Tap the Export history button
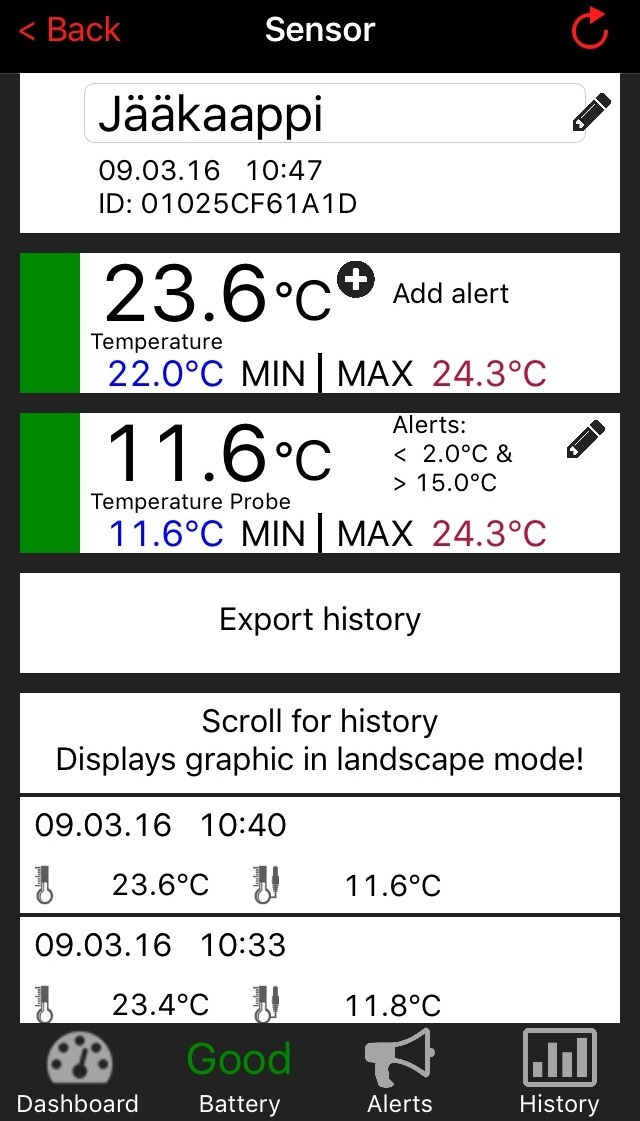640x1121 pixels. 320,620
